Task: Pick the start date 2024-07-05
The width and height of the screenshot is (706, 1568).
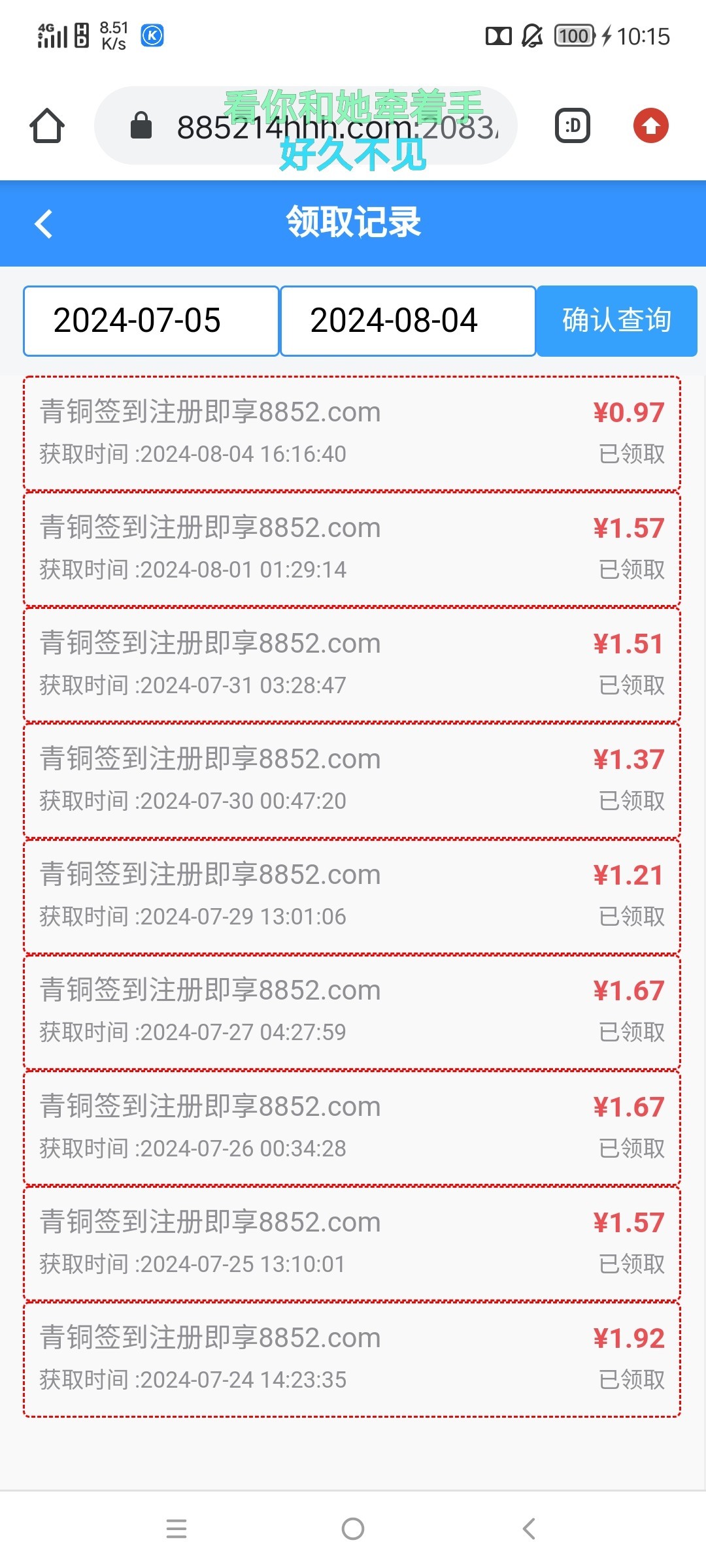Action: (151, 321)
